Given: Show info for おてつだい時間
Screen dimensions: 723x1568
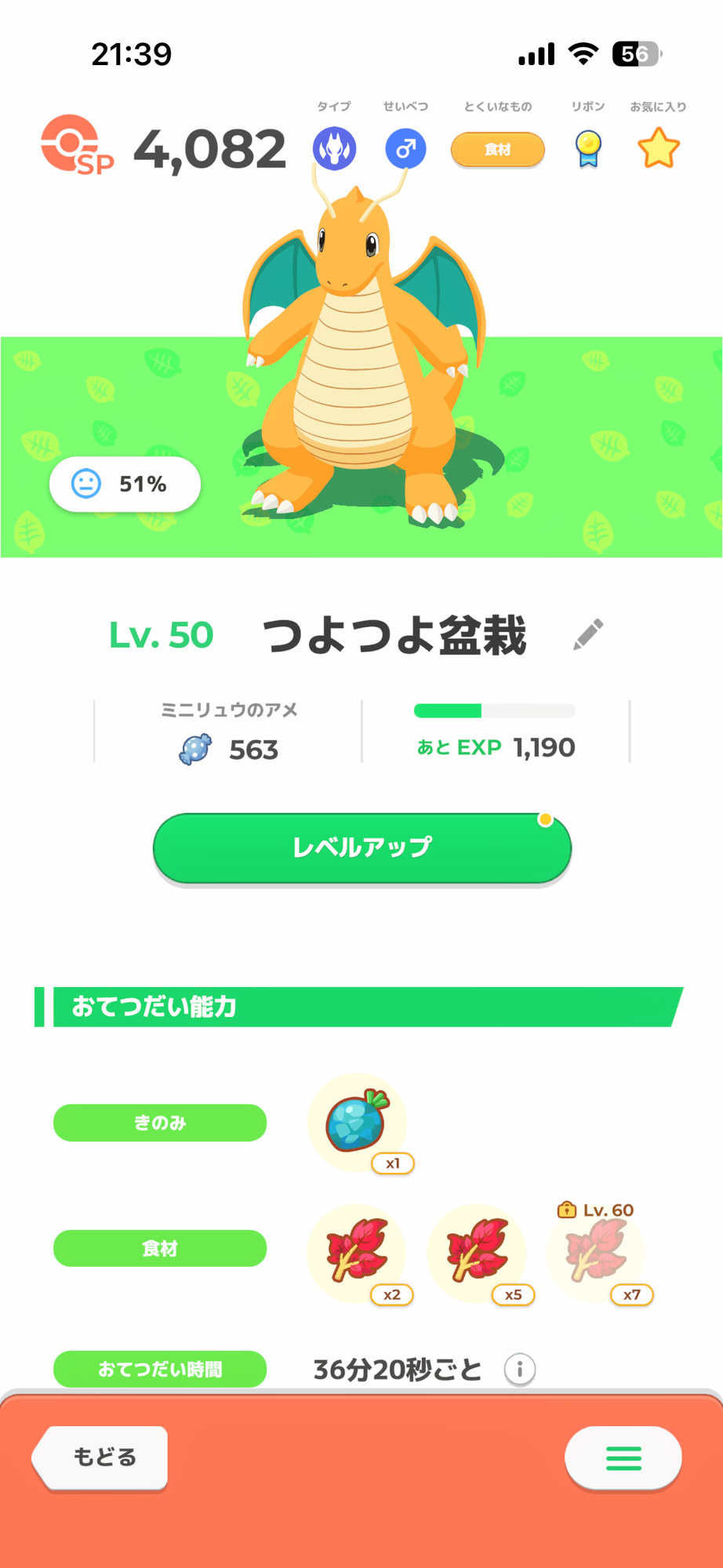Looking at the screenshot, I should click(519, 1370).
